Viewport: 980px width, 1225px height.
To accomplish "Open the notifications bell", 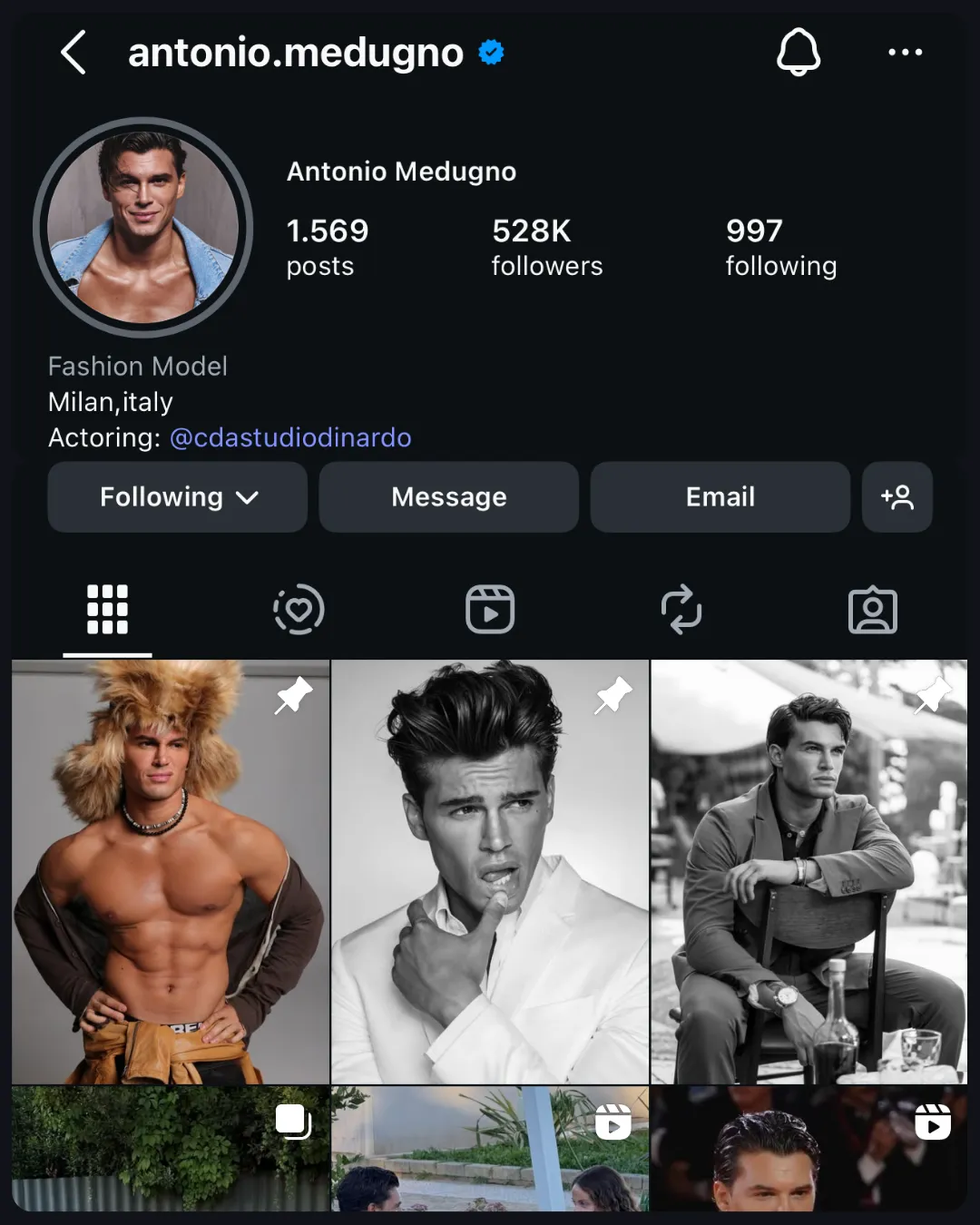I will tap(799, 52).
